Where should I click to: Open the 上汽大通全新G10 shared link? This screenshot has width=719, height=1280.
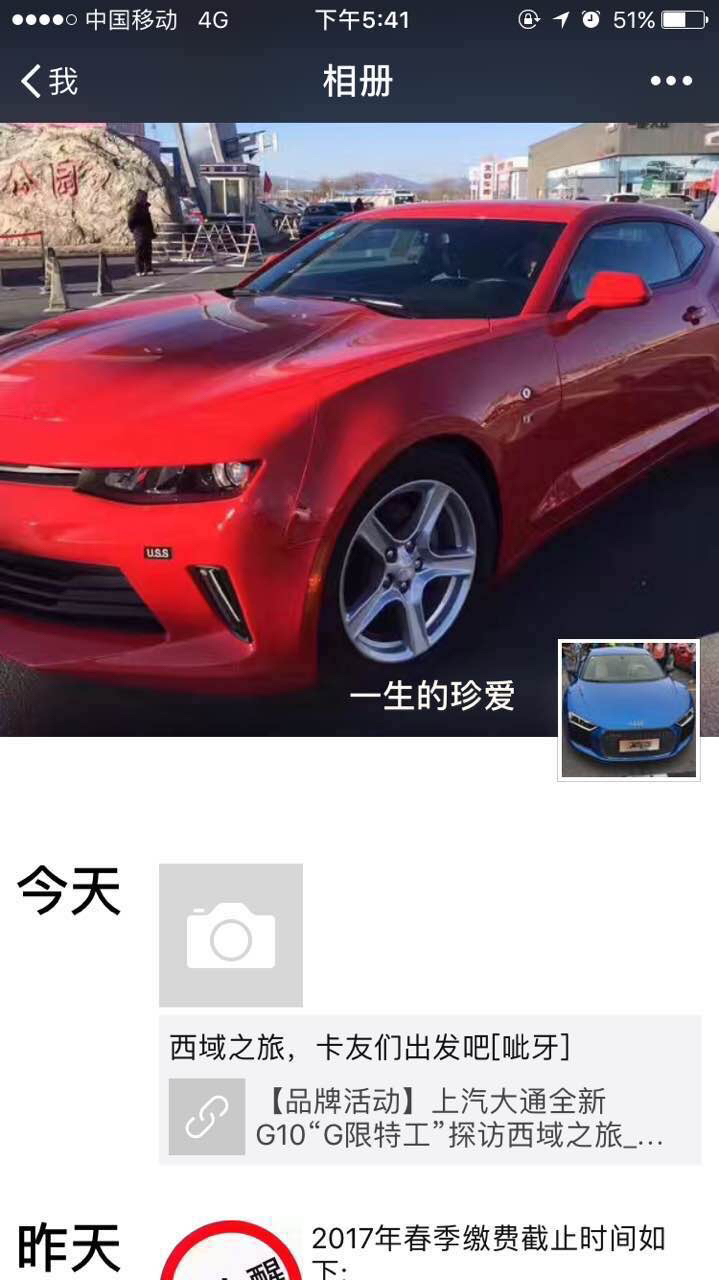click(x=430, y=1118)
